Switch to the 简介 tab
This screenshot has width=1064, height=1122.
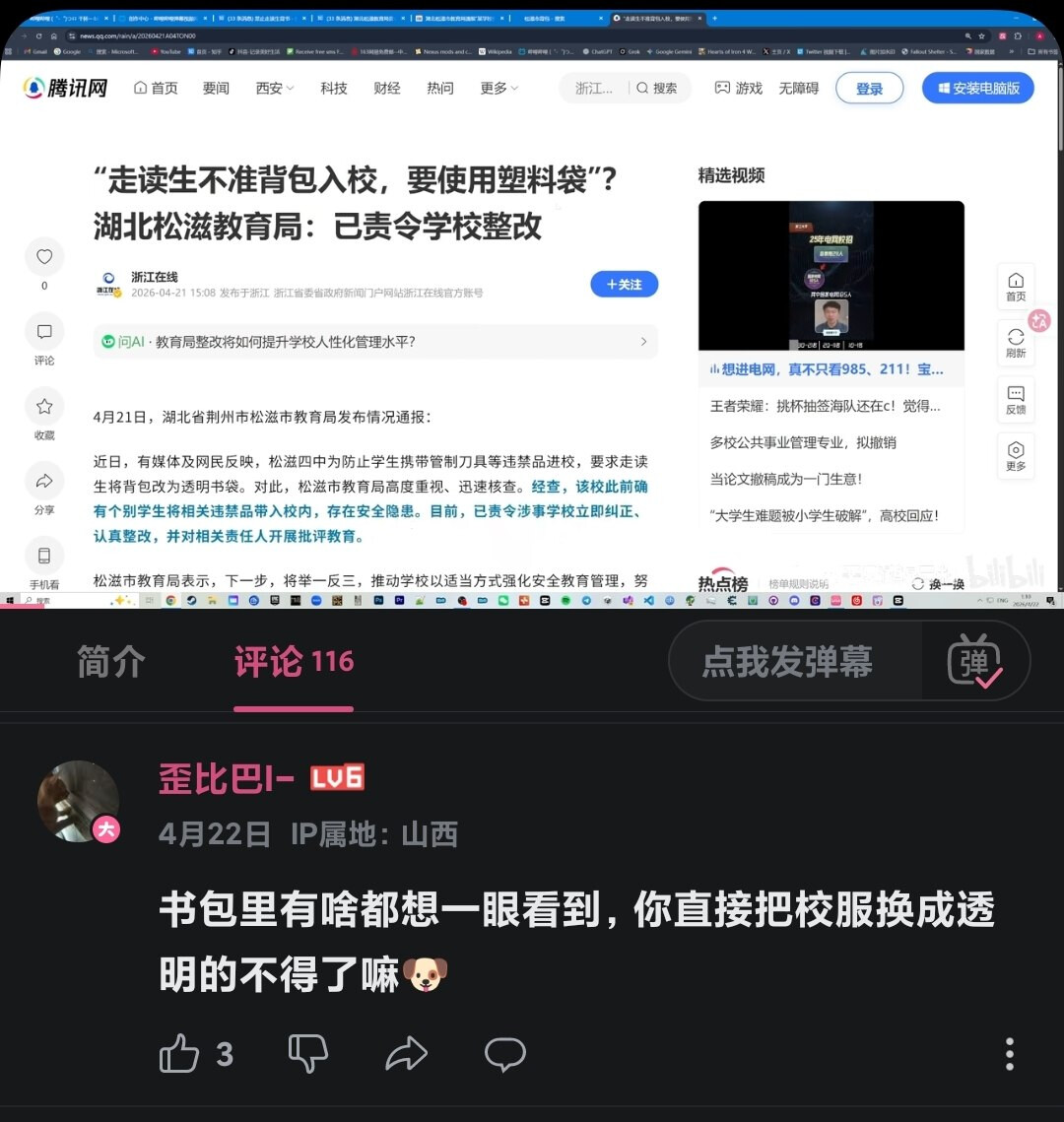pos(111,661)
